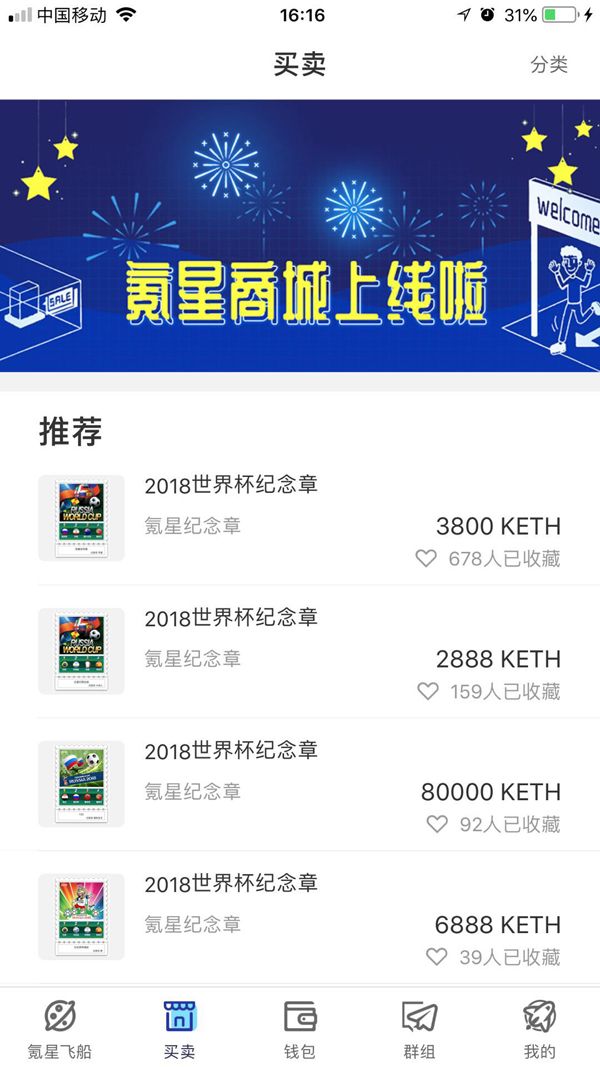The width and height of the screenshot is (600, 1067).
Task: Open the 80000 KETH World Cup badge
Action: click(300, 784)
